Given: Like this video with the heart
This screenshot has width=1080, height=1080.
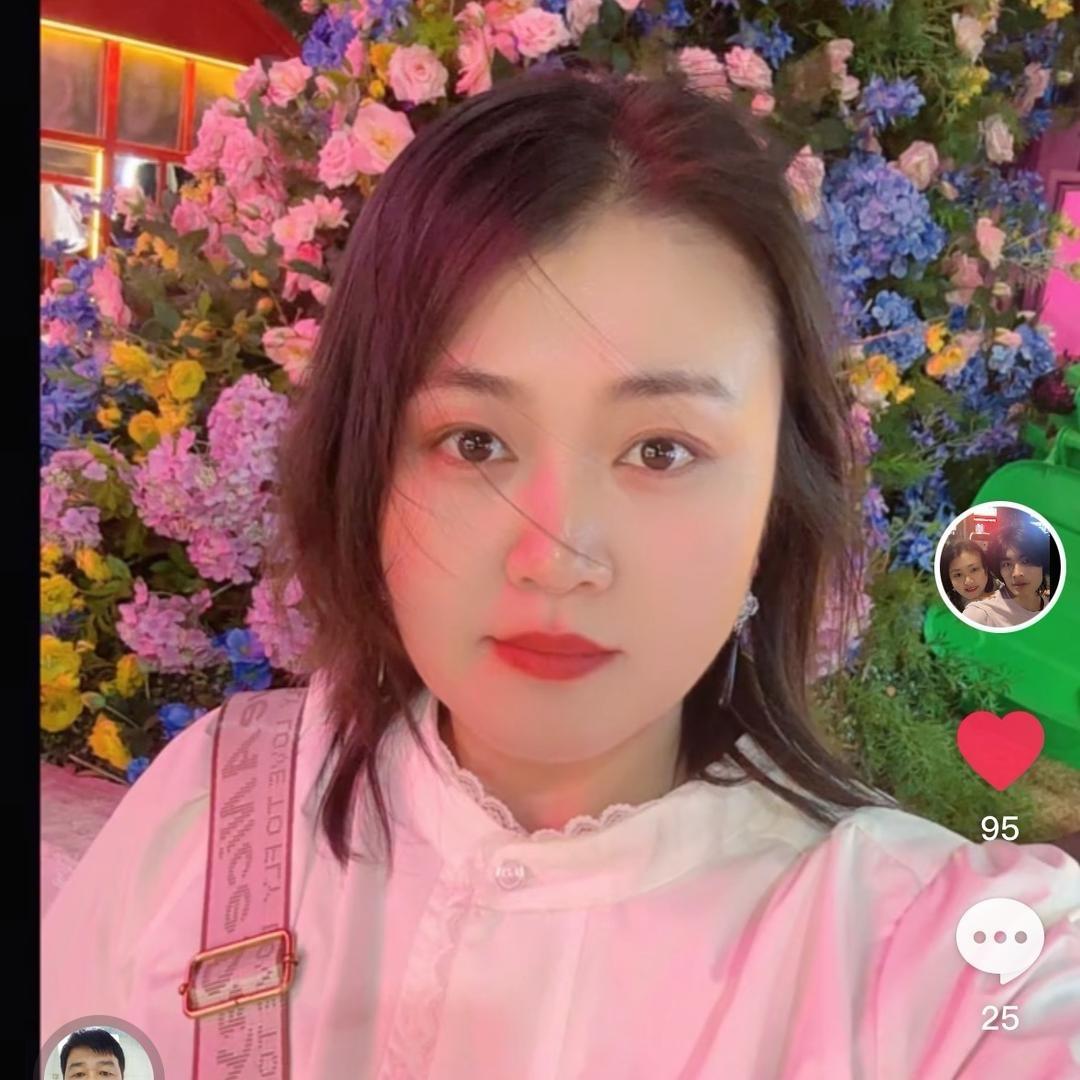Looking at the screenshot, I should tap(1000, 750).
